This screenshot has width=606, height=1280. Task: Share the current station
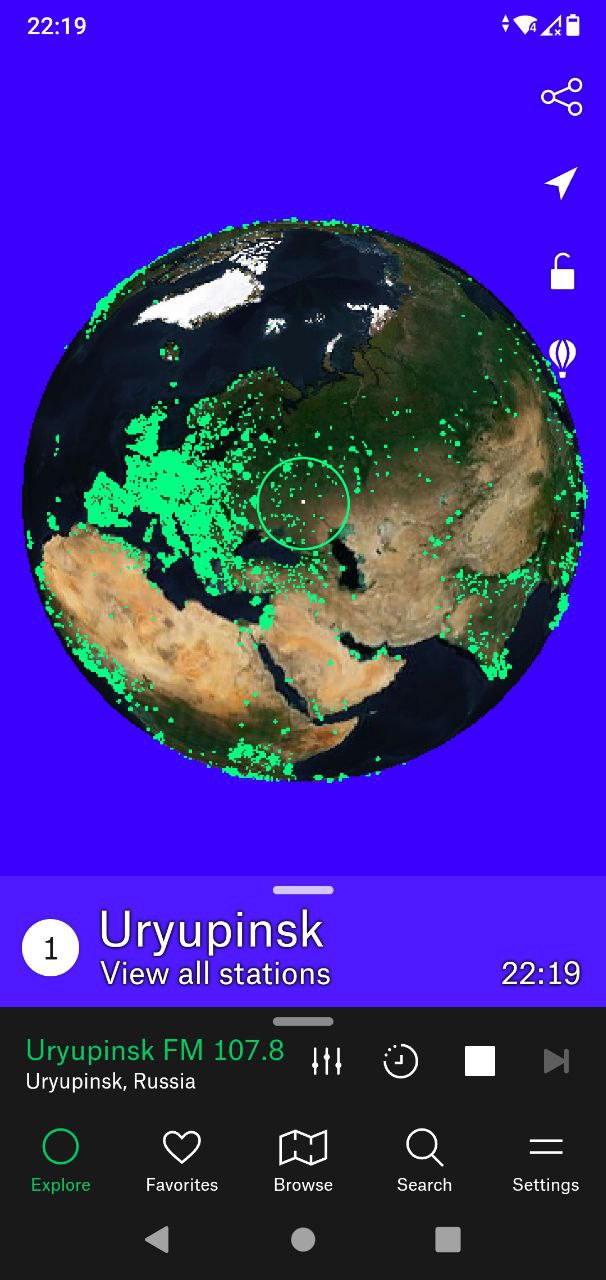click(561, 97)
